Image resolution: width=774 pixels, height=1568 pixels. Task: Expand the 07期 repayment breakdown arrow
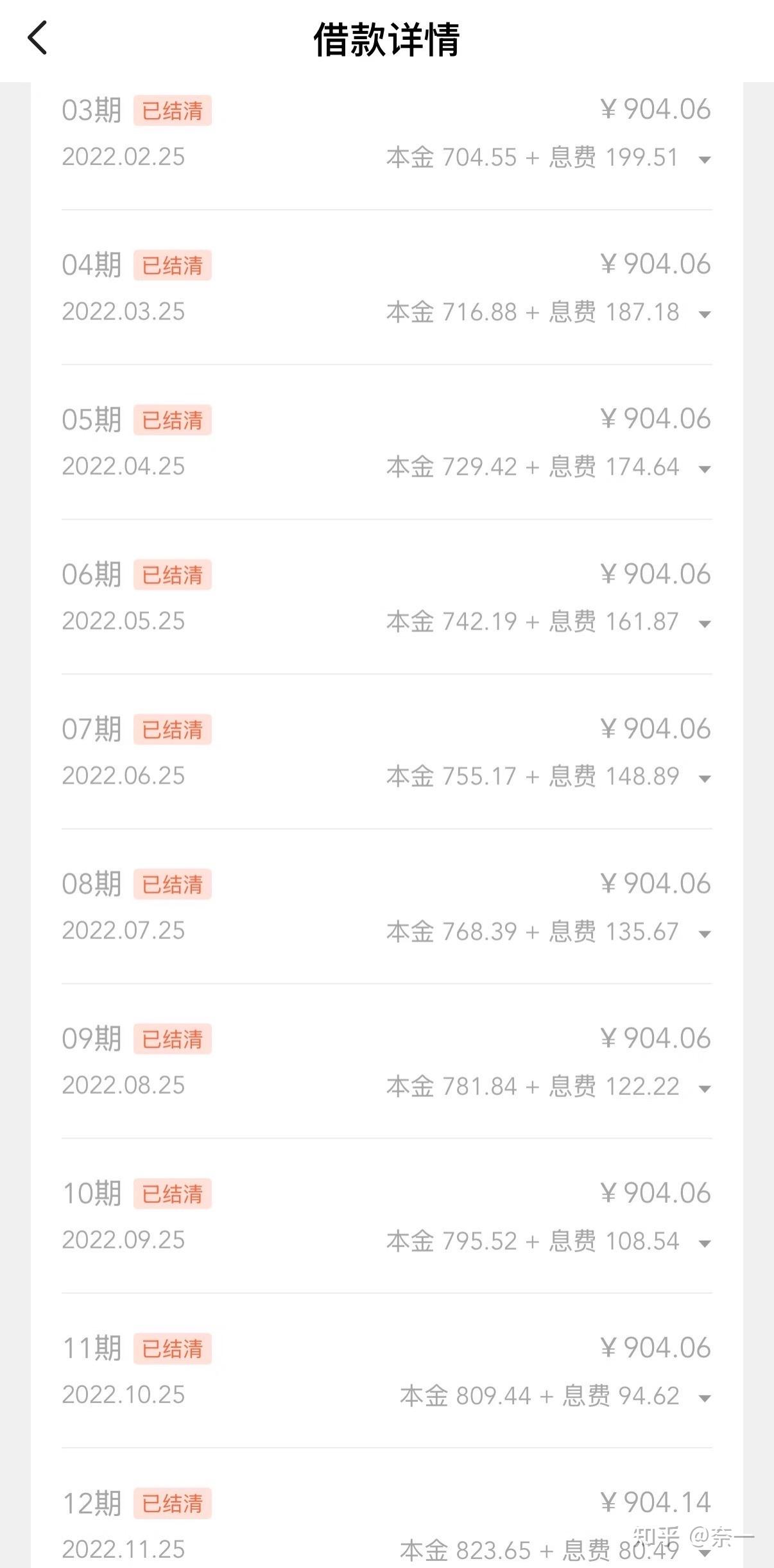[704, 779]
